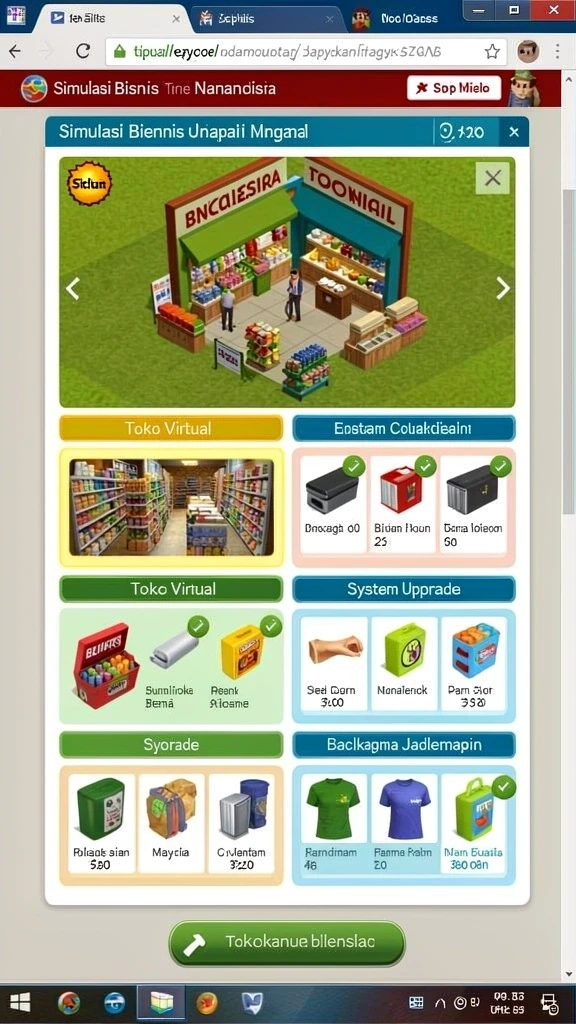This screenshot has height=1024, width=576.
Task: Select the blue Pame Rabn t-shirt
Action: coord(404,824)
